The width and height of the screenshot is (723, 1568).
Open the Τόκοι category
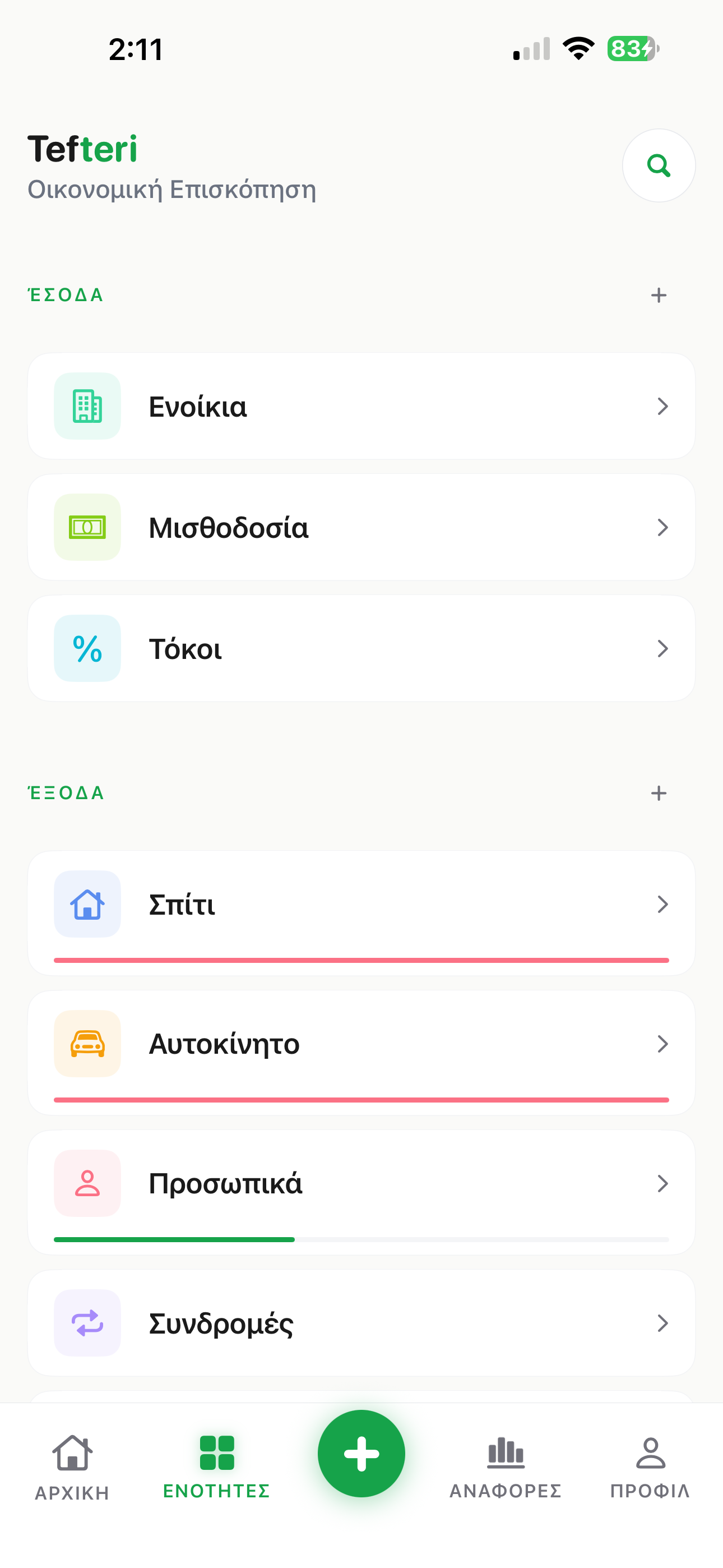point(361,648)
